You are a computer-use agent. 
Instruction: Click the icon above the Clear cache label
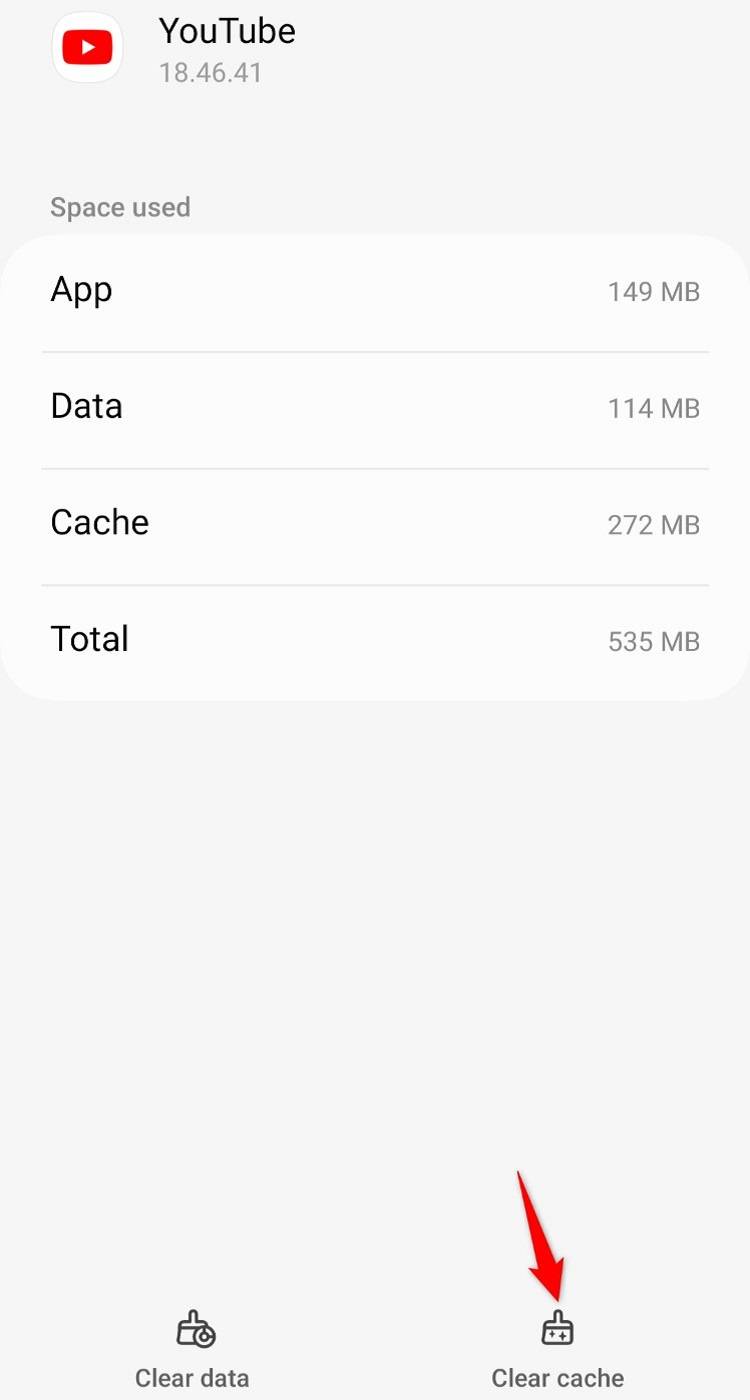[x=557, y=1327]
